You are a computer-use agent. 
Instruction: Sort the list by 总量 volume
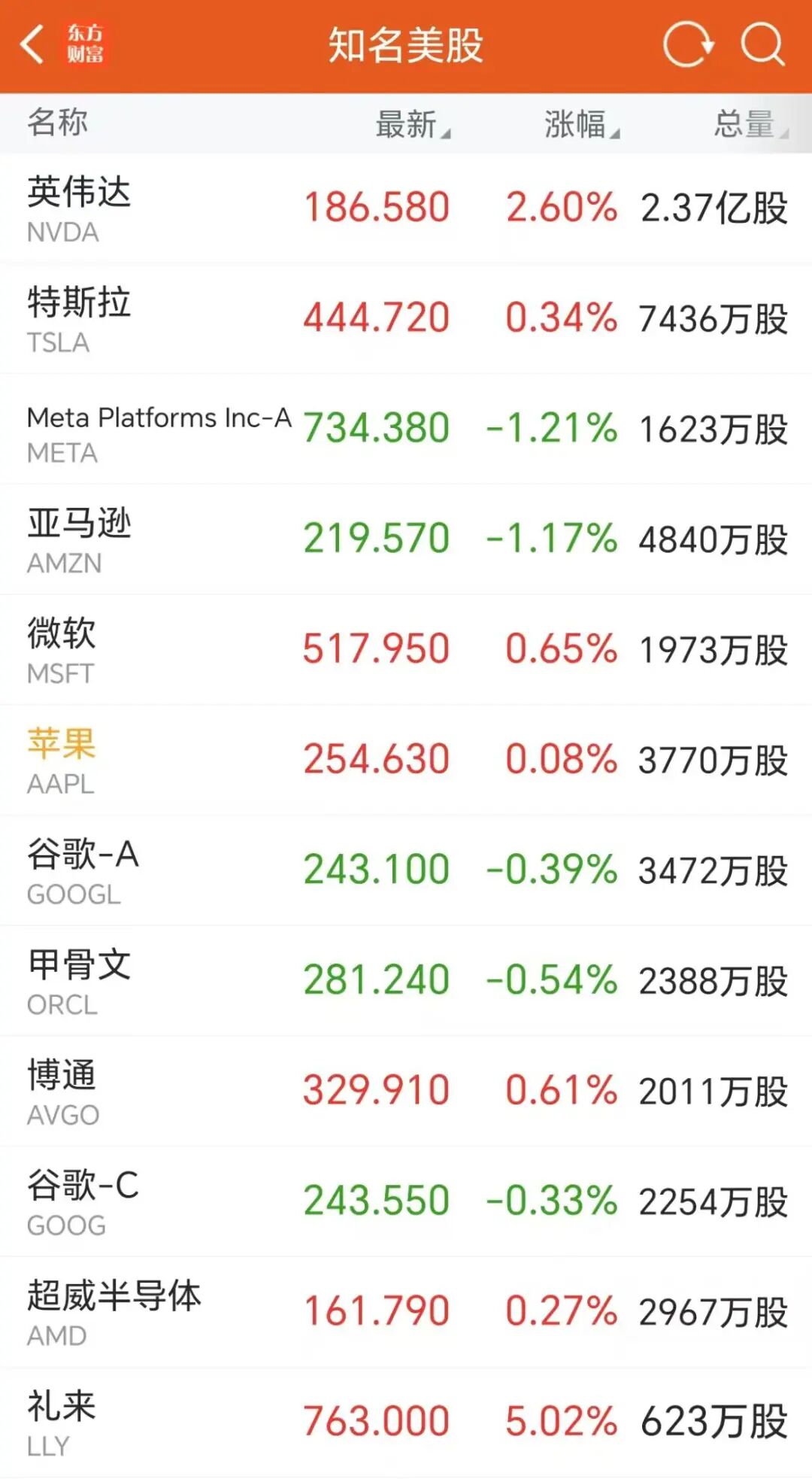pyautogui.click(x=749, y=124)
